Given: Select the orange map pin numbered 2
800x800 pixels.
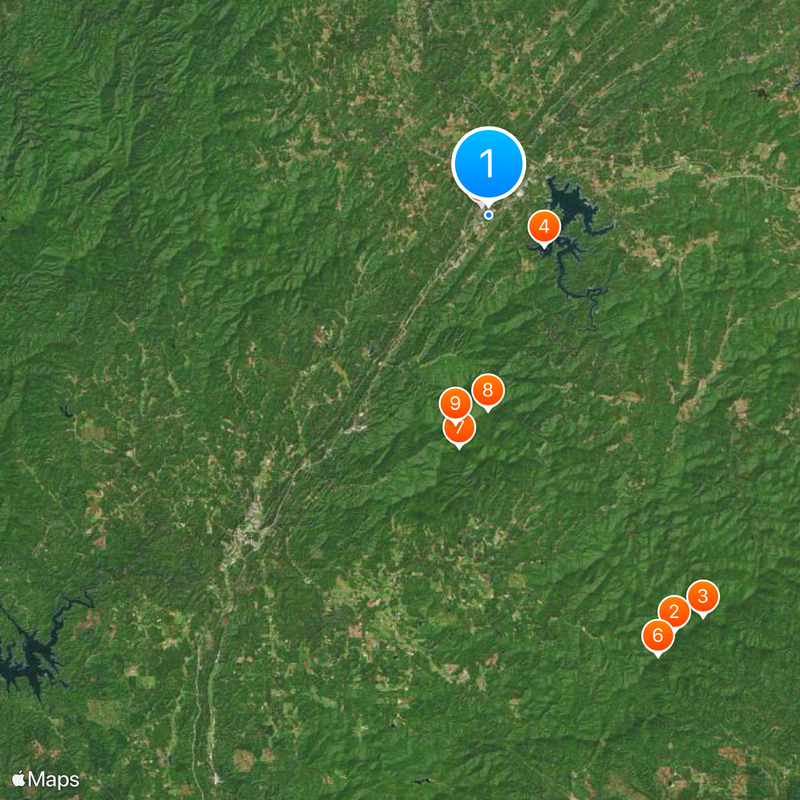Looking at the screenshot, I should [673, 611].
